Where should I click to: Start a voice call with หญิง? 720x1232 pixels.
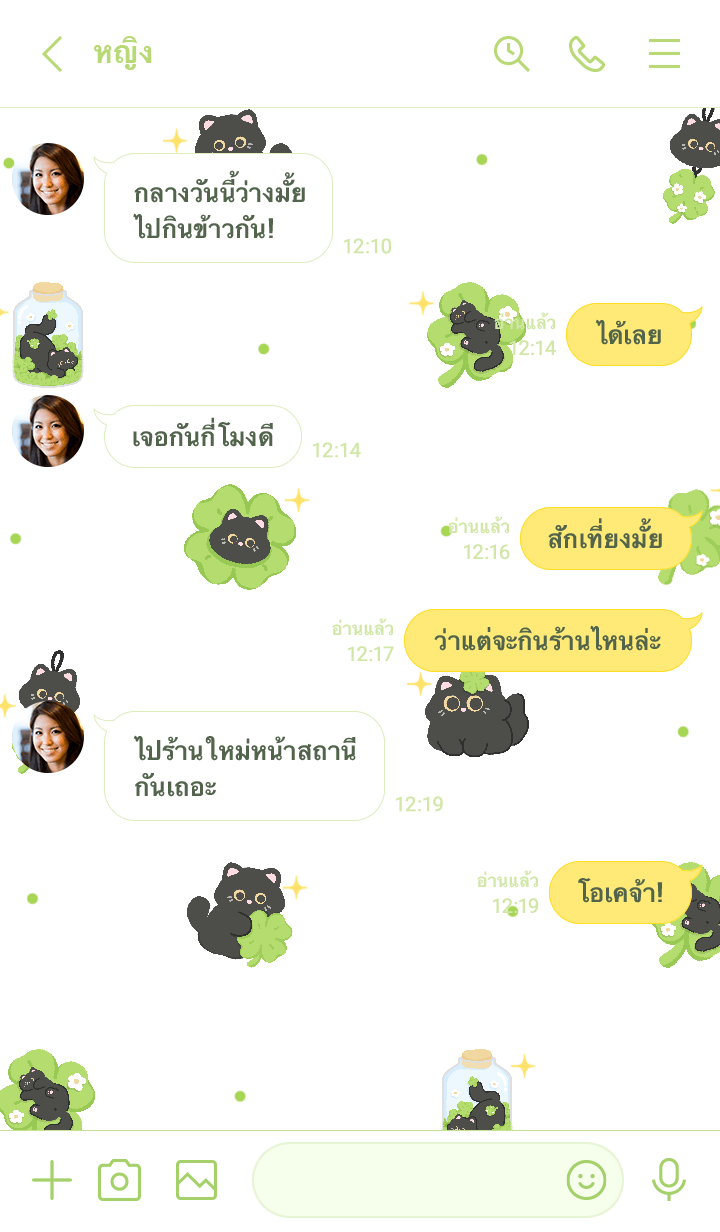pos(587,54)
